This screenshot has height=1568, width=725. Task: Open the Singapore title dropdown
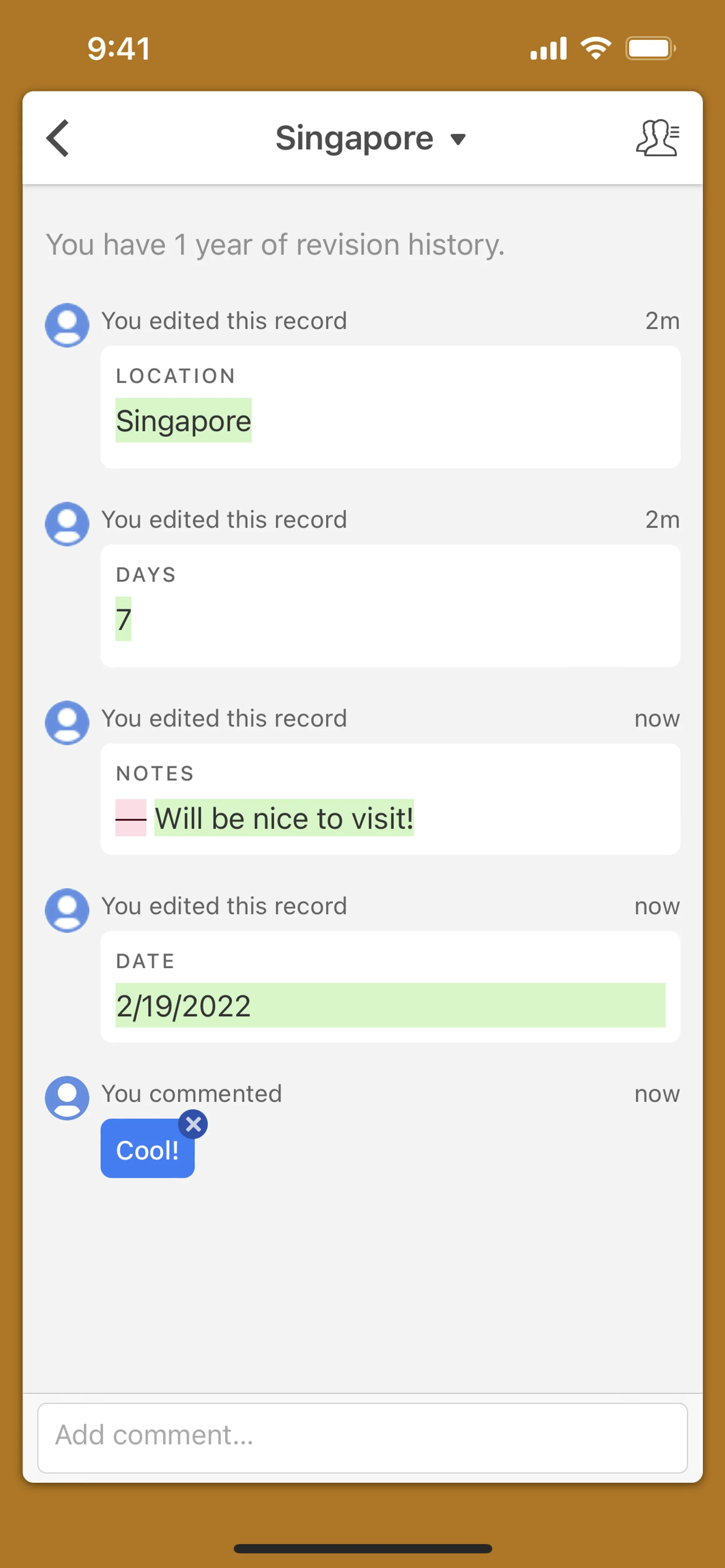point(370,138)
